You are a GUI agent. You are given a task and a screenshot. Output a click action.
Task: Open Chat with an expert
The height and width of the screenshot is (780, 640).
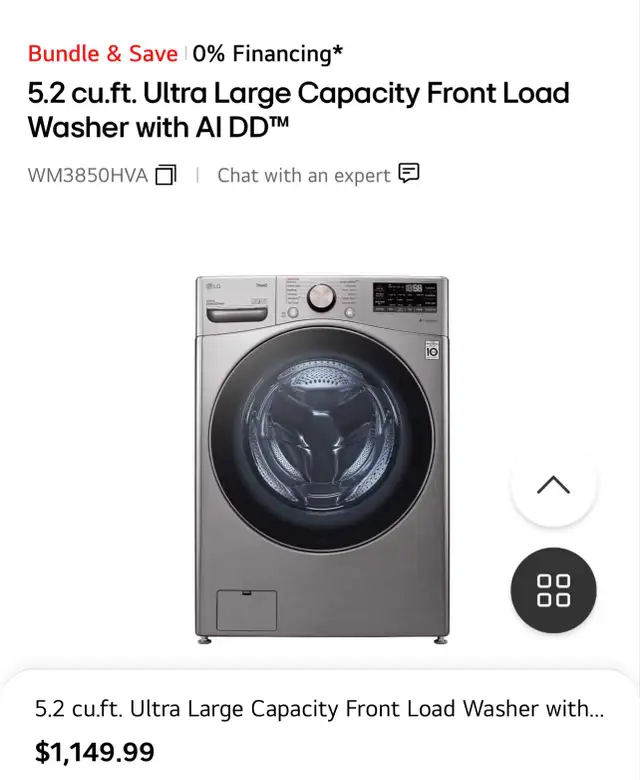click(x=317, y=175)
